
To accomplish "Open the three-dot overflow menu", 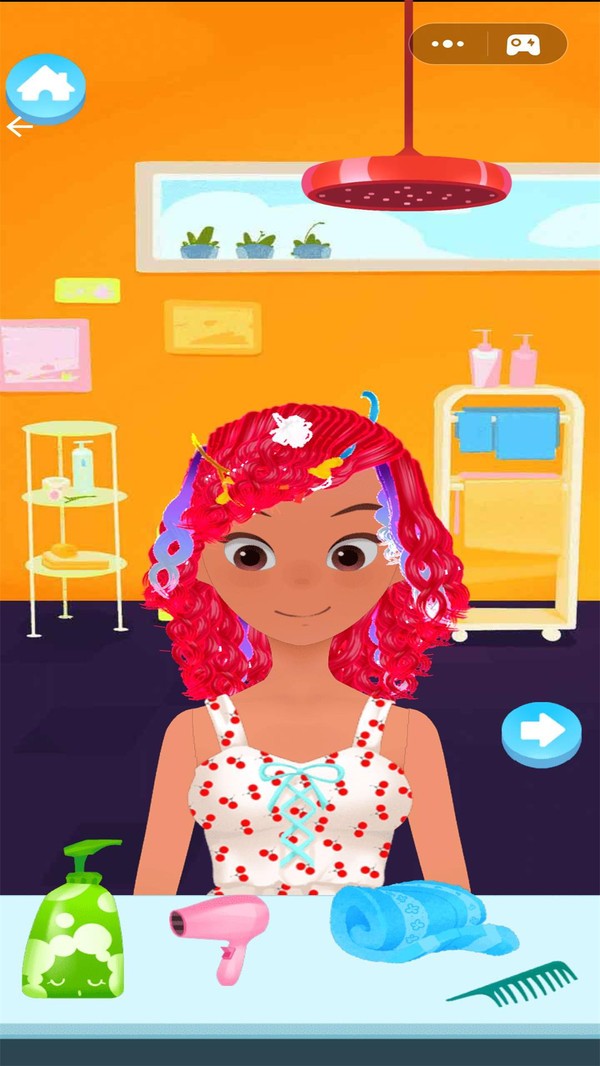I will tap(447, 44).
